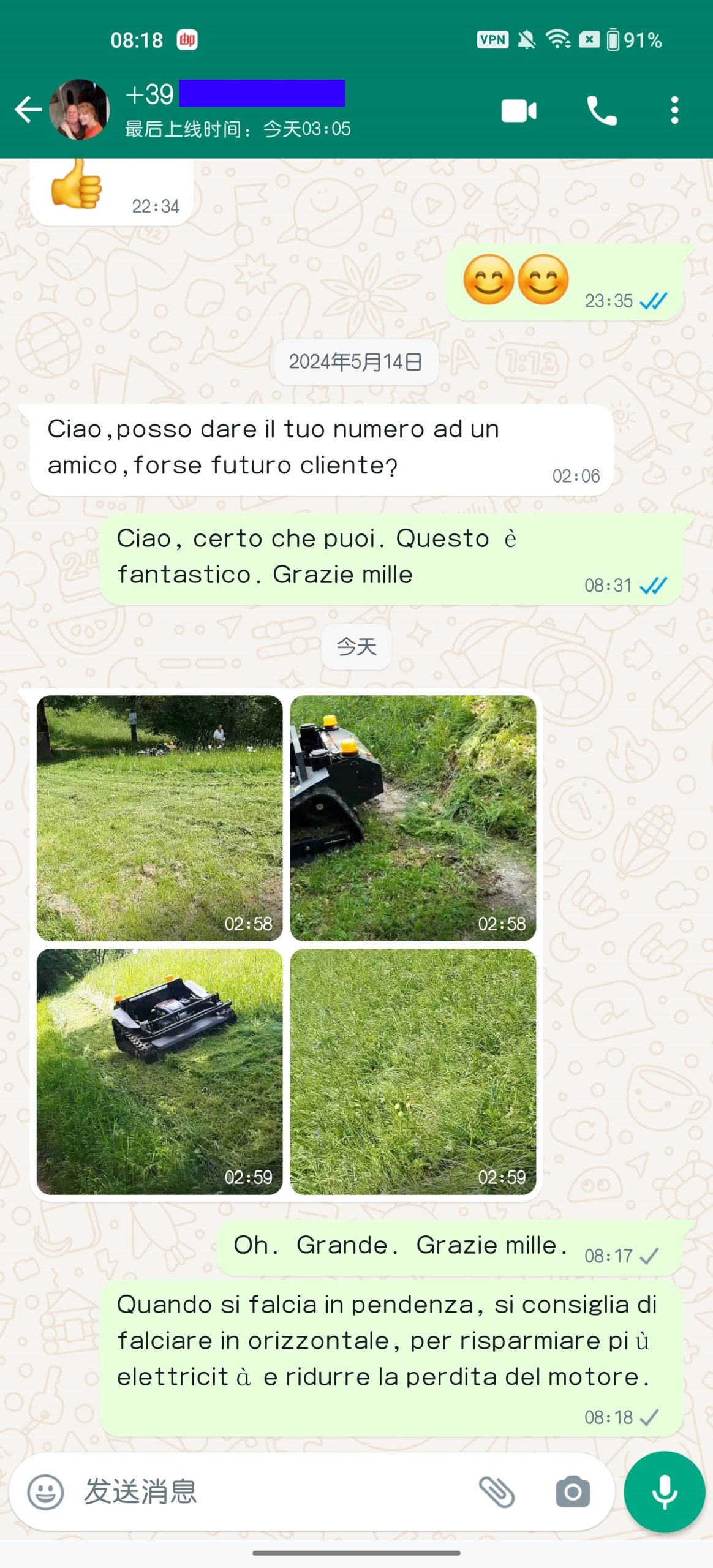Open the mower on slope photo at 02:59
The height and width of the screenshot is (1568, 713).
click(159, 1071)
